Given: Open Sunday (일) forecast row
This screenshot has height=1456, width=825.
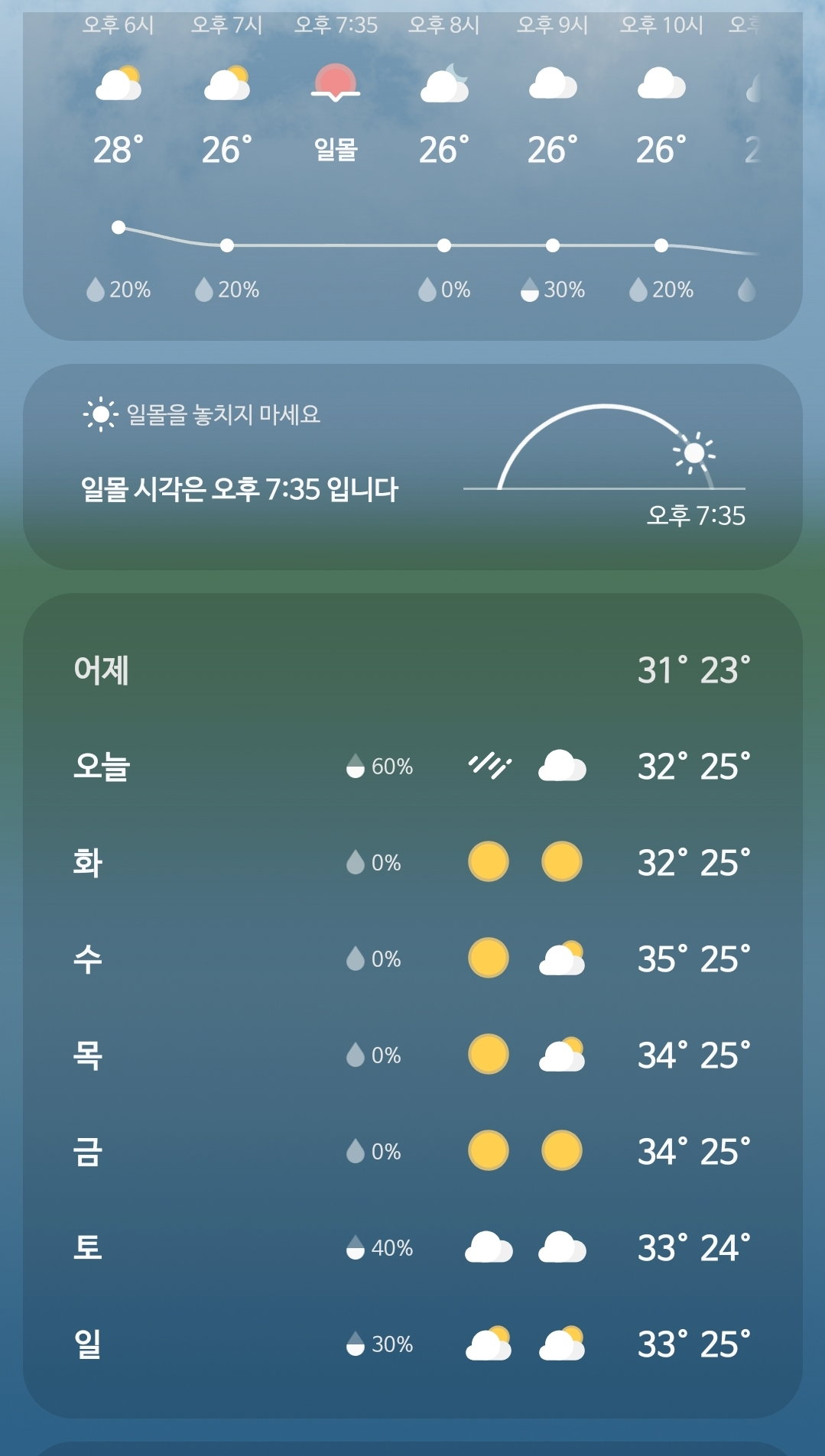Looking at the screenshot, I should (412, 1344).
